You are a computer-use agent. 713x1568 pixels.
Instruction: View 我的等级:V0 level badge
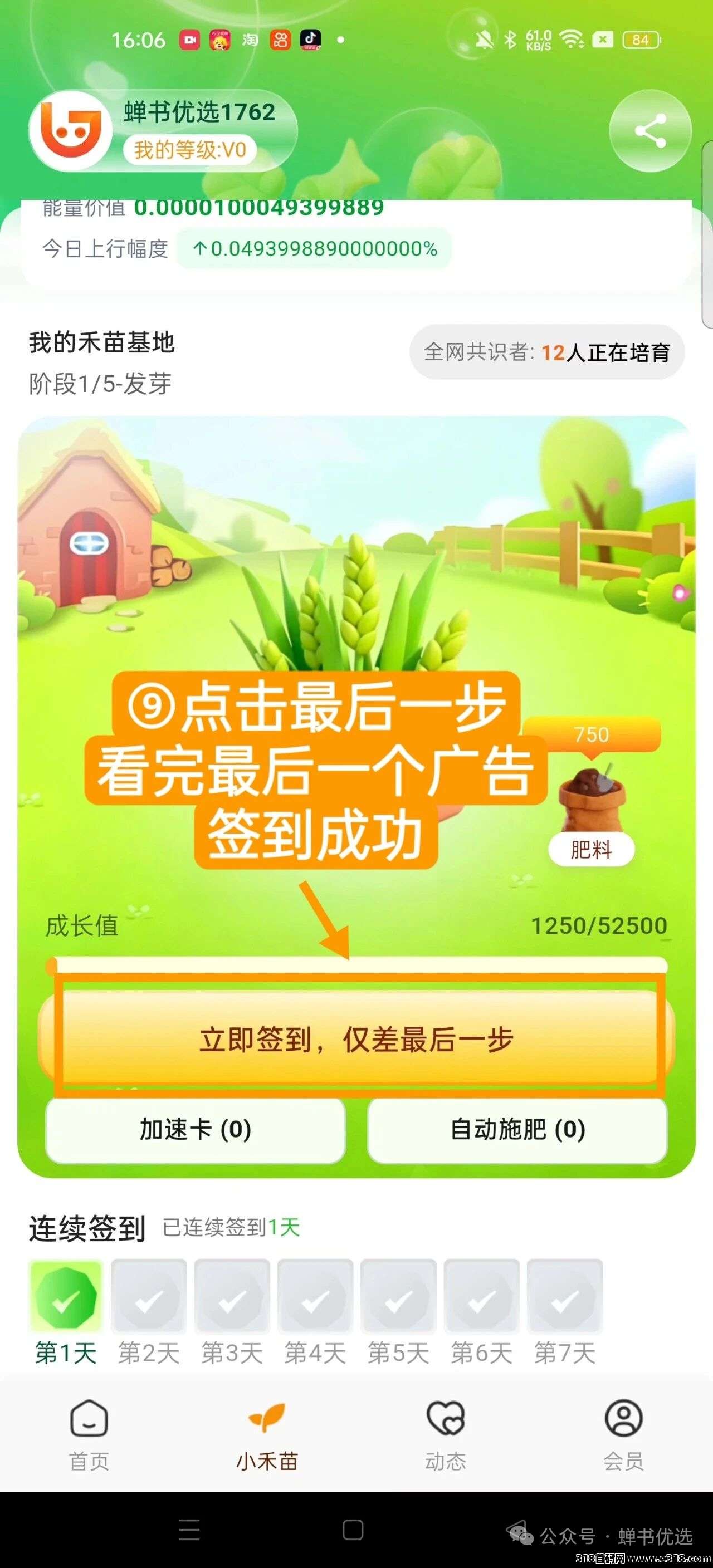pos(190,150)
